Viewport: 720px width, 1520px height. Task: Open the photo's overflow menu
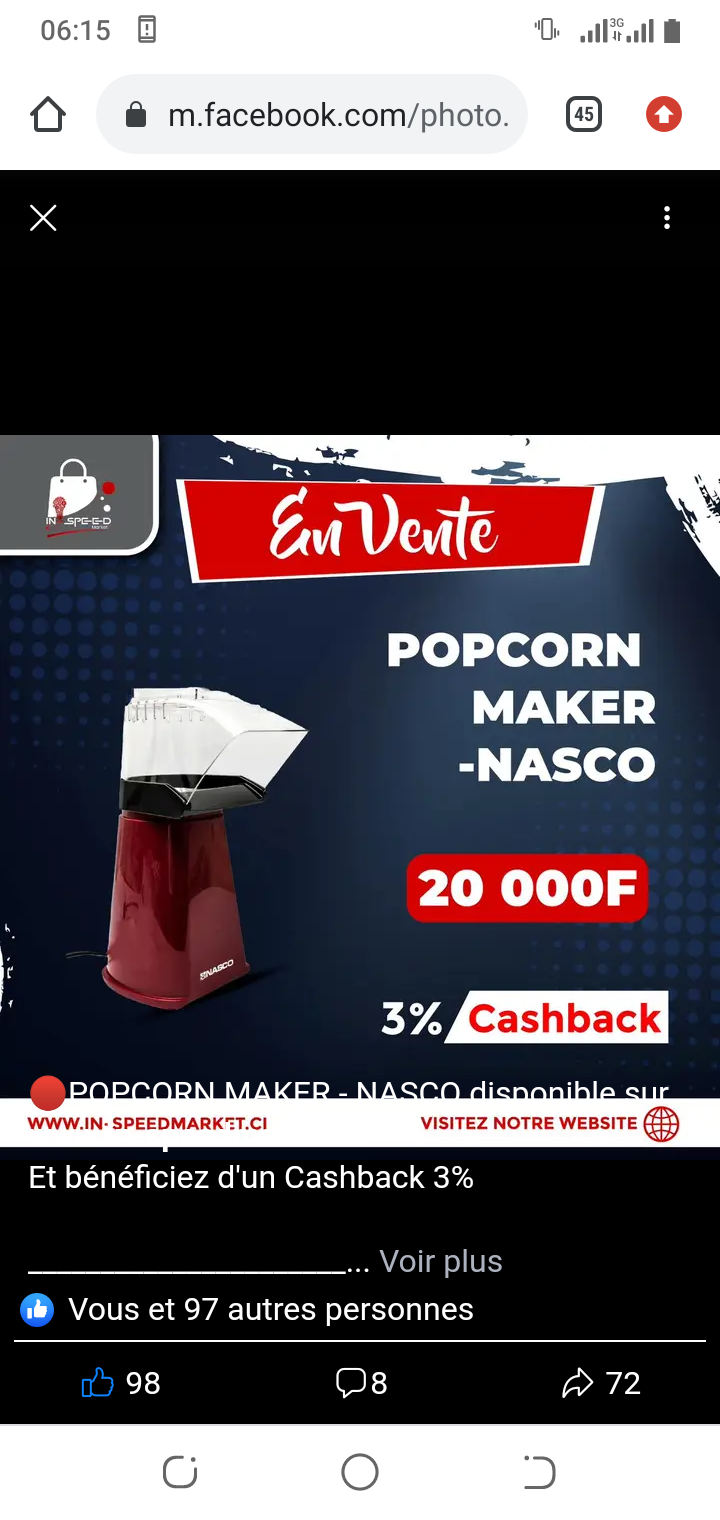point(667,218)
